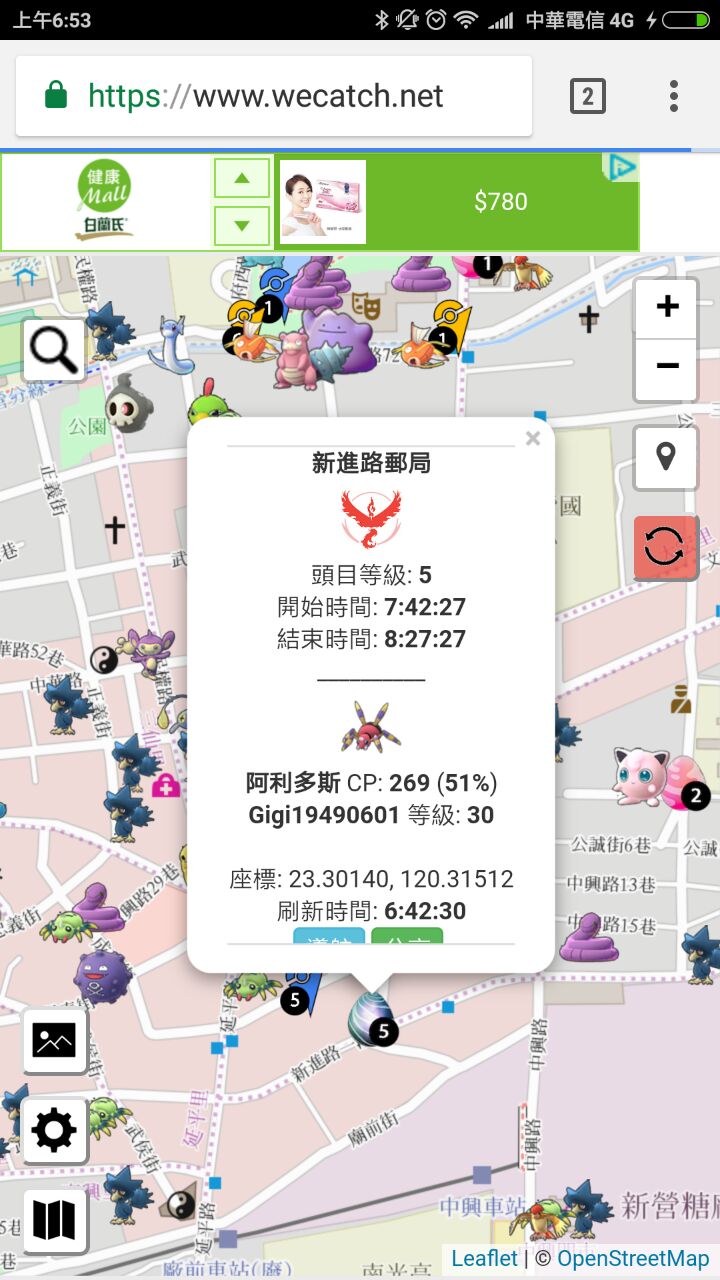The height and width of the screenshot is (1280, 720).
Task: Zoom out of the map
Action: pyautogui.click(x=666, y=366)
